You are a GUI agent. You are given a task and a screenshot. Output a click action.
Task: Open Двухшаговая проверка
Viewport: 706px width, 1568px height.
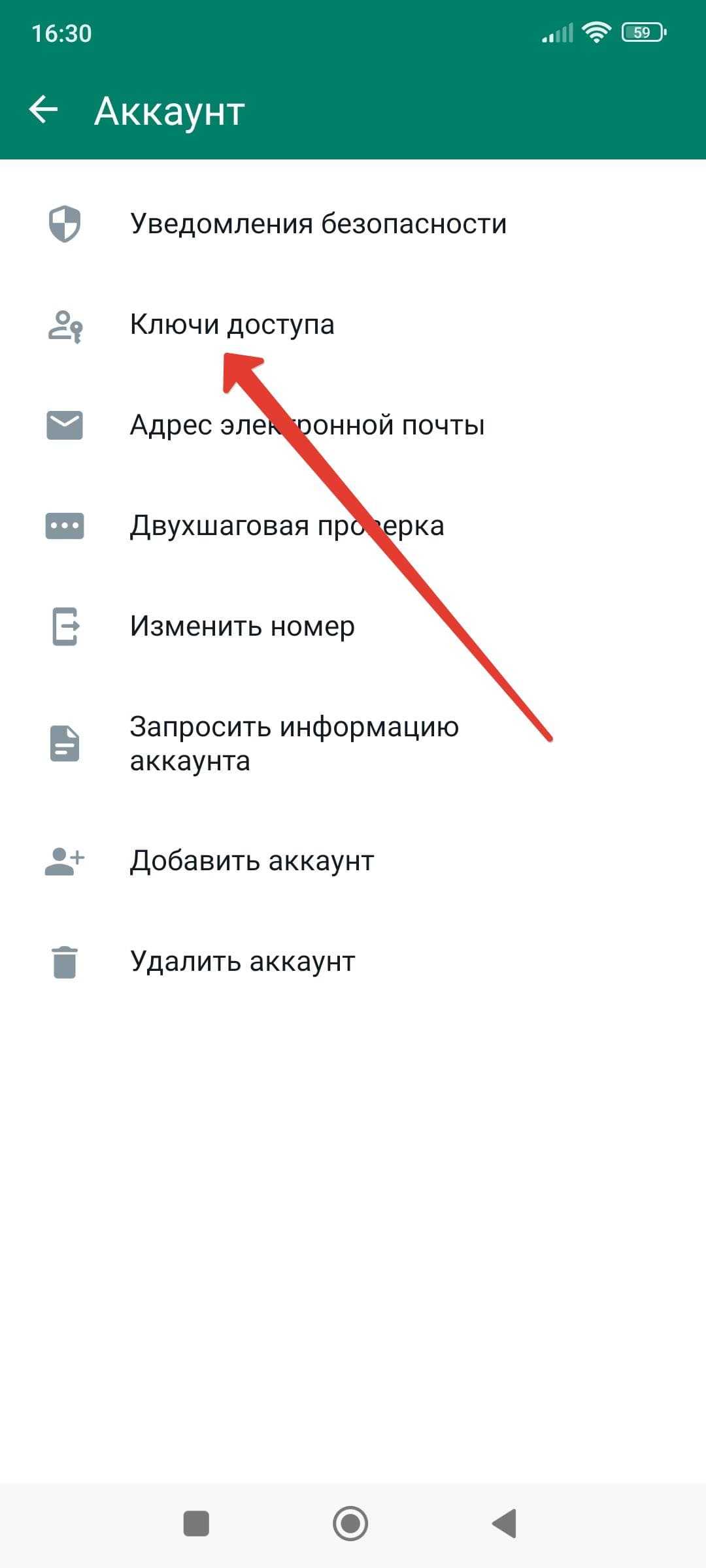point(286,526)
